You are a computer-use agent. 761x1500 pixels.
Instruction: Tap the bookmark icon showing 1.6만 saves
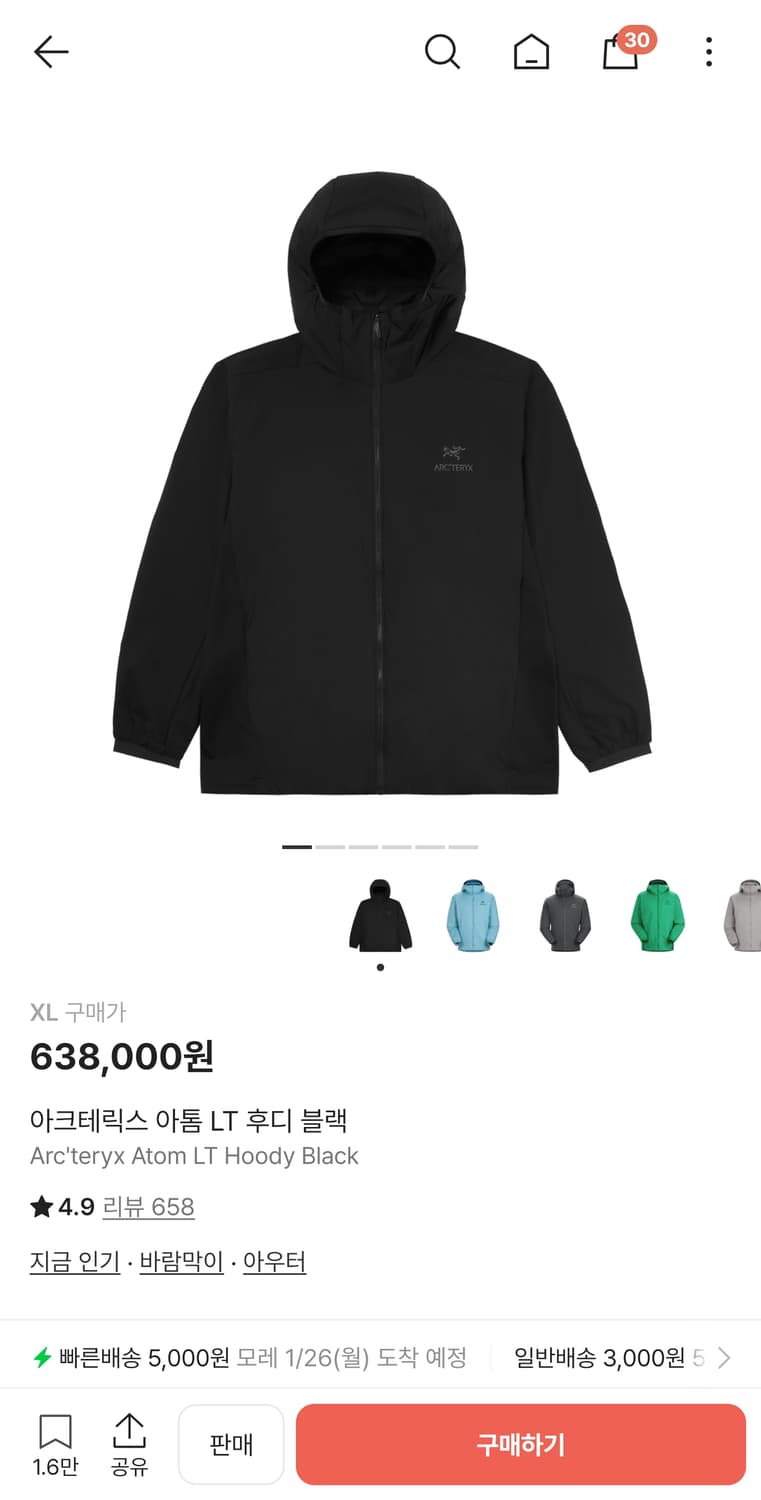tap(56, 1442)
